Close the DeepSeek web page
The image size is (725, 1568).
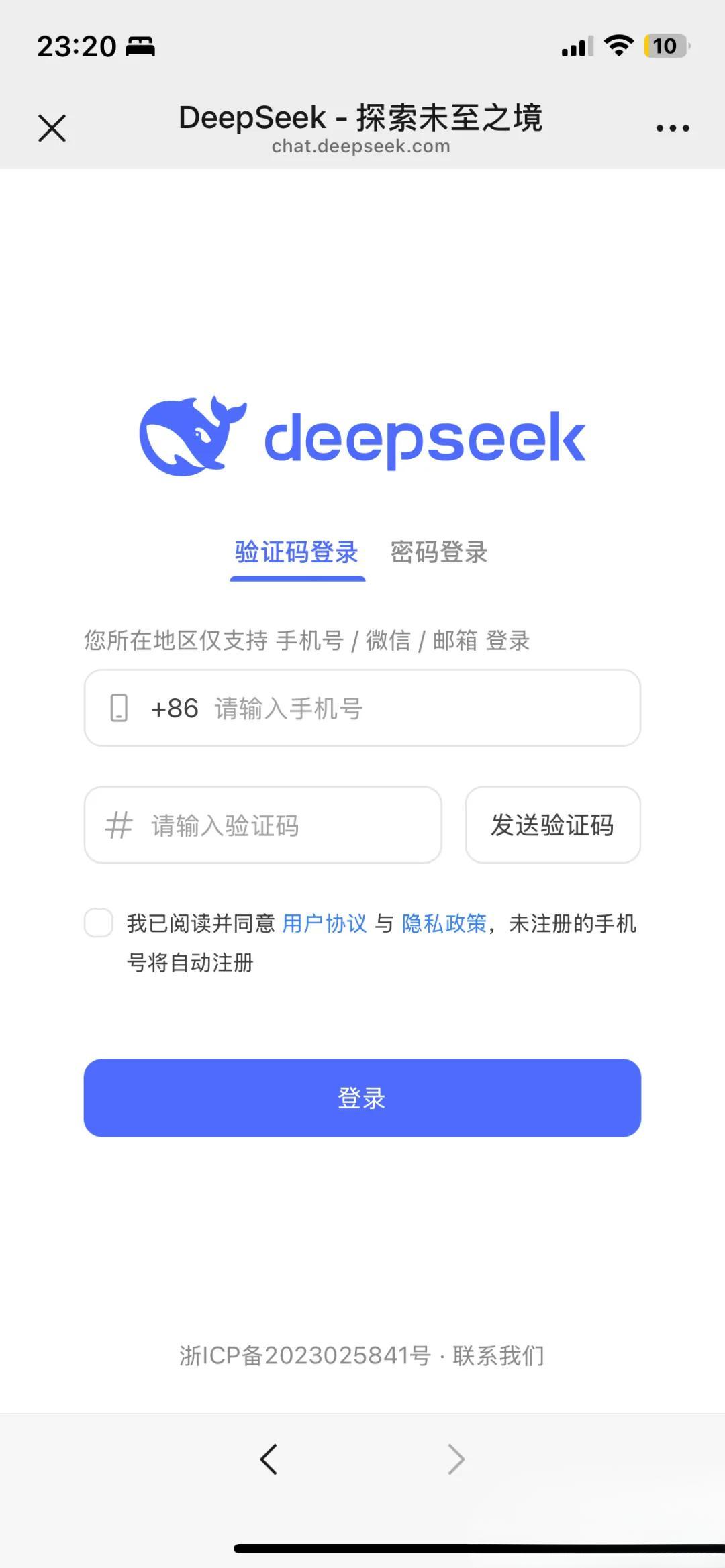pyautogui.click(x=52, y=128)
